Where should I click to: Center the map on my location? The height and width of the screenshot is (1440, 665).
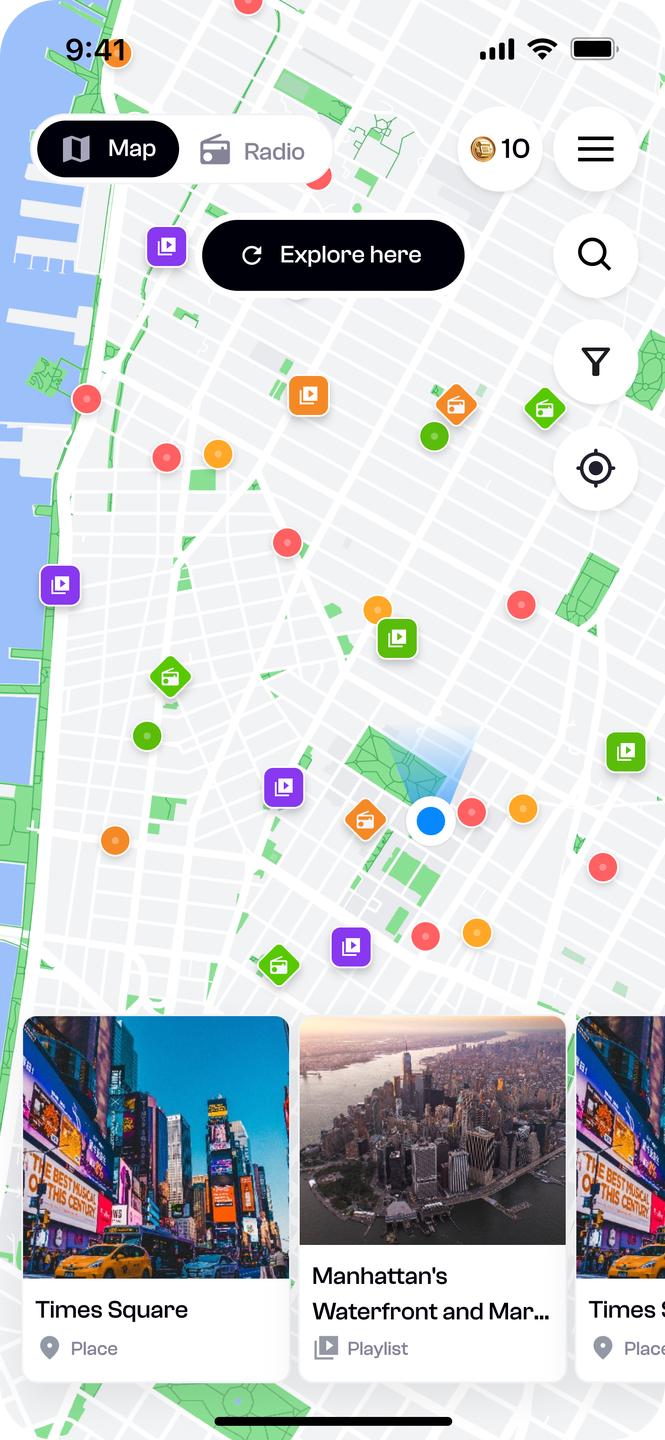(x=595, y=468)
